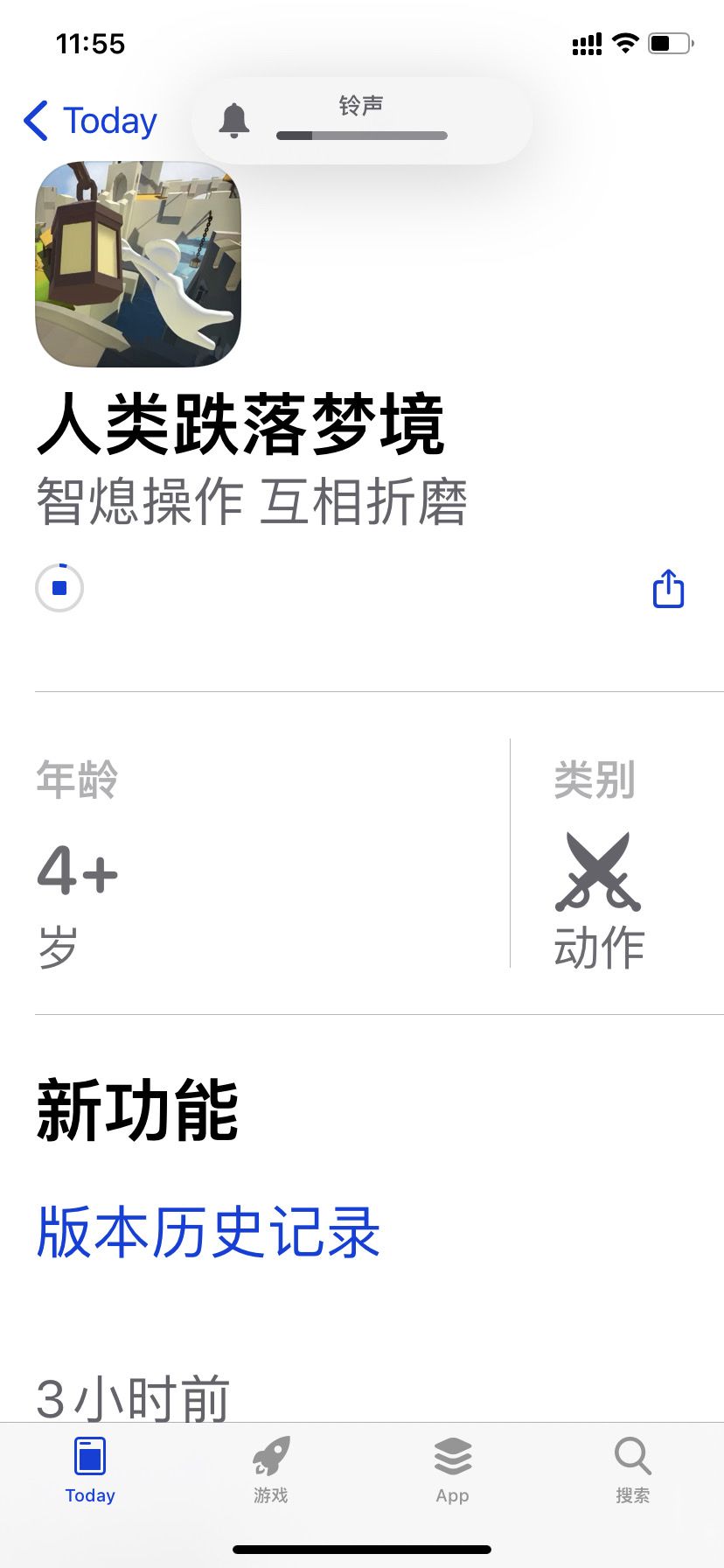This screenshot has height=1568, width=724.
Task: Tap the 铃声 volume slider
Action: (x=362, y=136)
